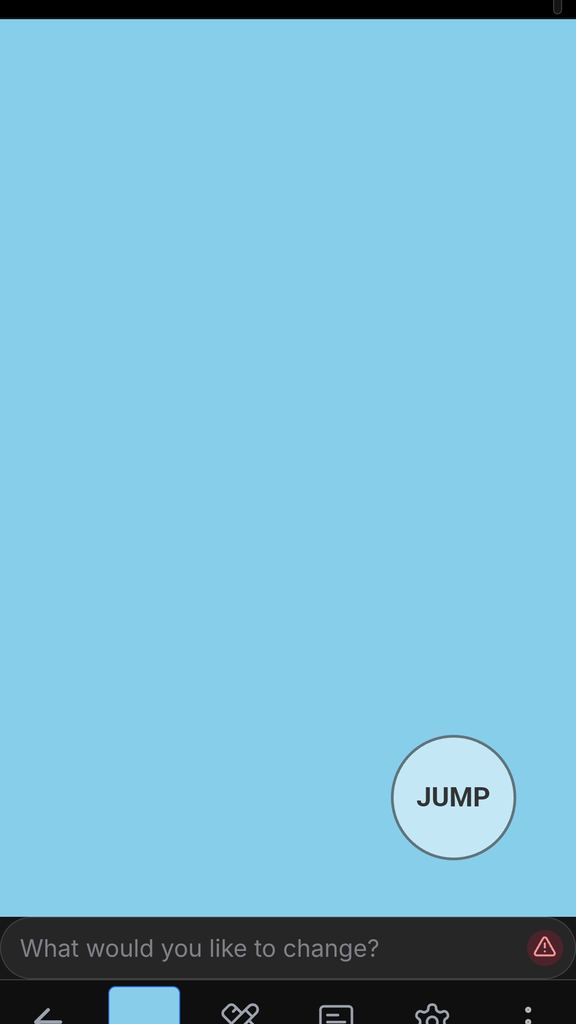
Task: Open the chat messages icon
Action: (336, 1014)
